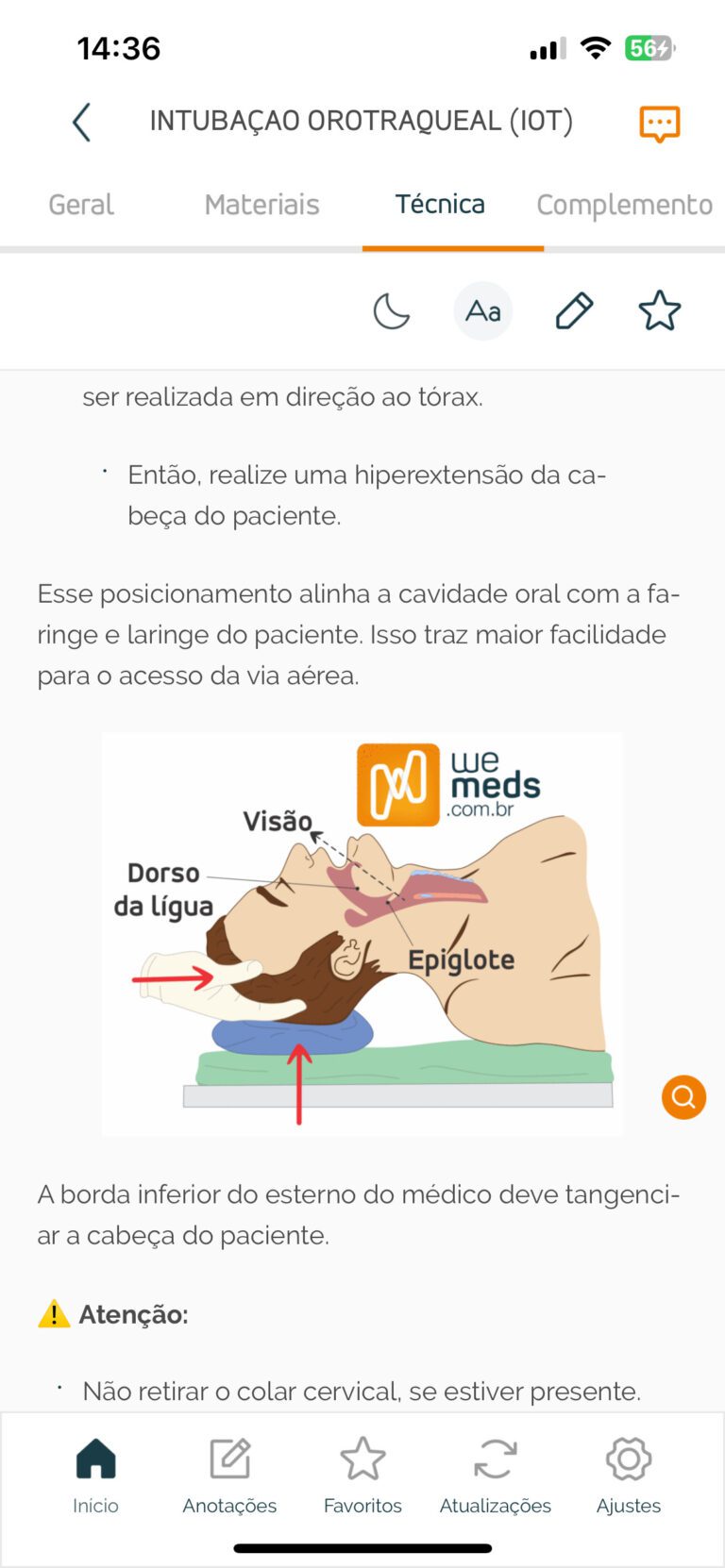This screenshot has width=725, height=1568.
Task: Go back from the IOT page
Action: (82, 123)
